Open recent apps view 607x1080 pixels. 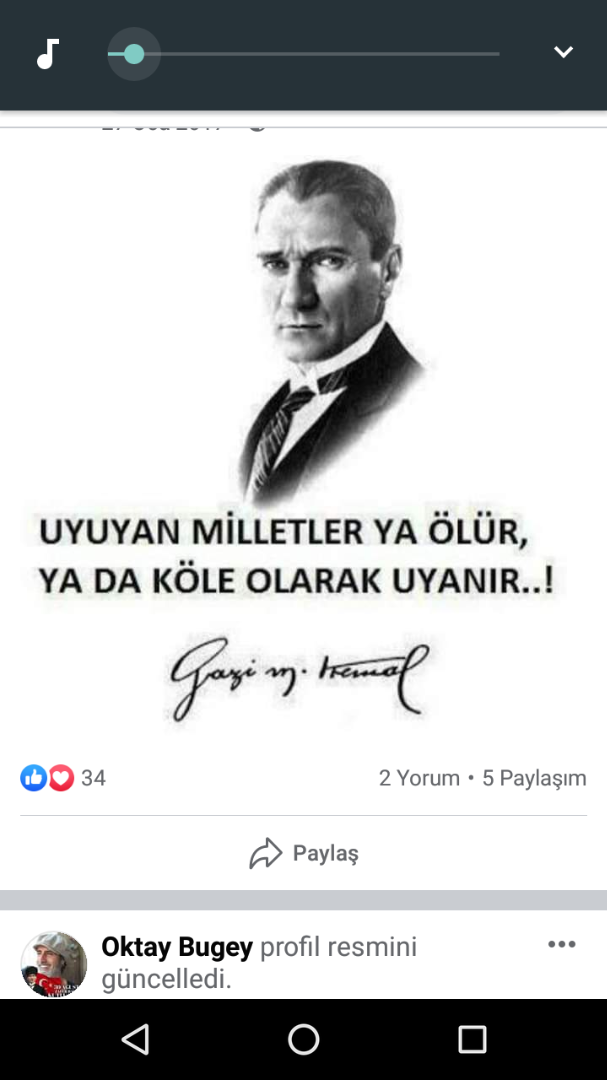pyautogui.click(x=472, y=1039)
